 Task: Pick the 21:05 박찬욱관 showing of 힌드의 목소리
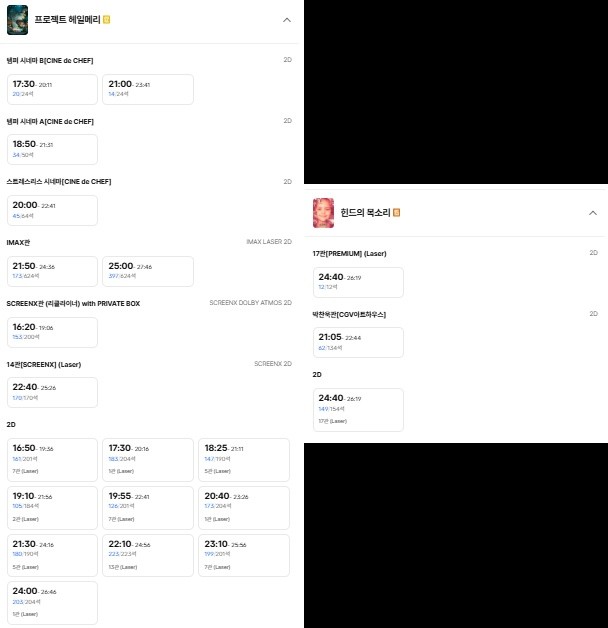(x=358, y=342)
